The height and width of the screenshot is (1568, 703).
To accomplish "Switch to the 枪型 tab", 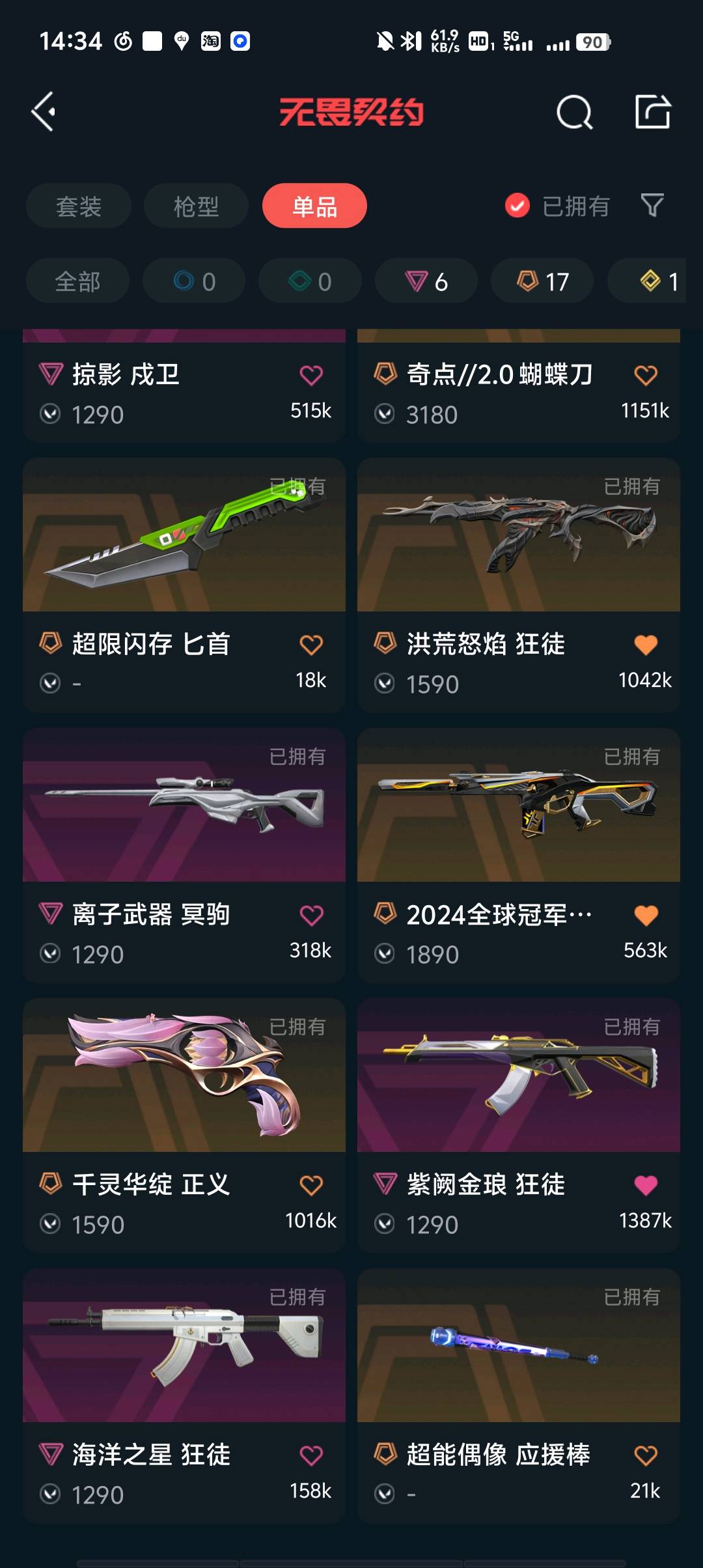I will pyautogui.click(x=196, y=206).
